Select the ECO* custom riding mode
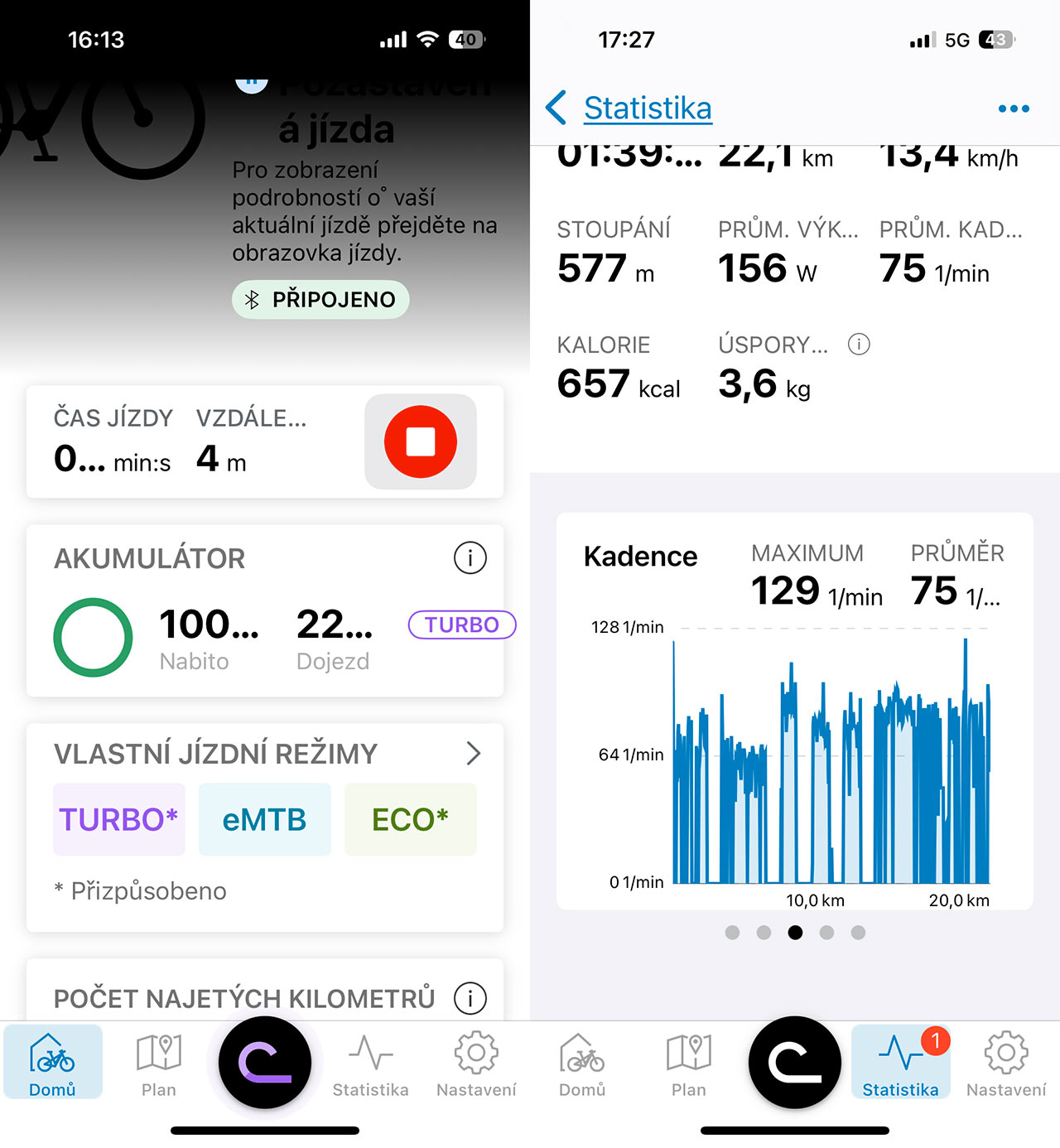 (410, 819)
